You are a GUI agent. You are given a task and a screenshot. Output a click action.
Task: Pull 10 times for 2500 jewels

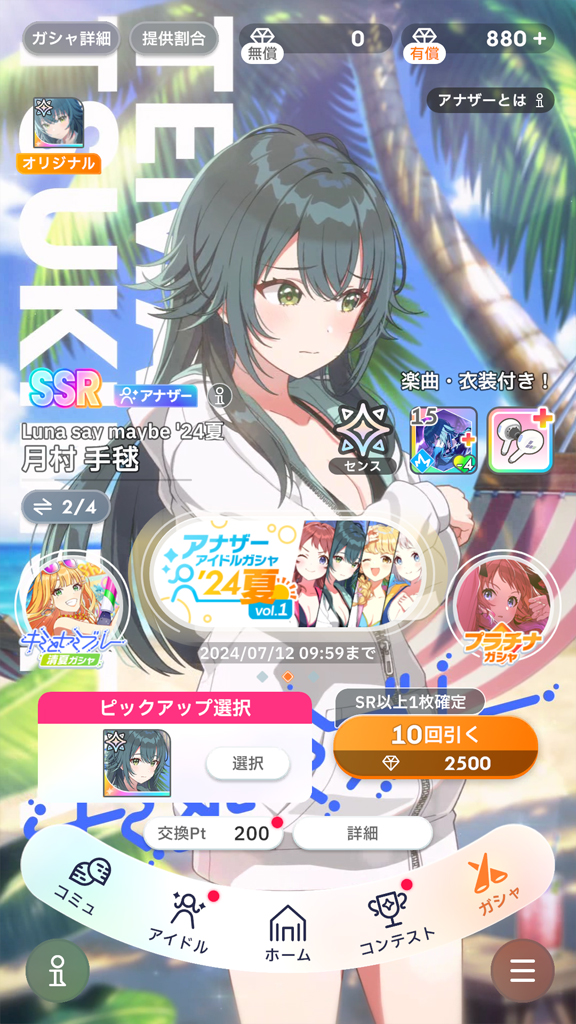(x=436, y=747)
